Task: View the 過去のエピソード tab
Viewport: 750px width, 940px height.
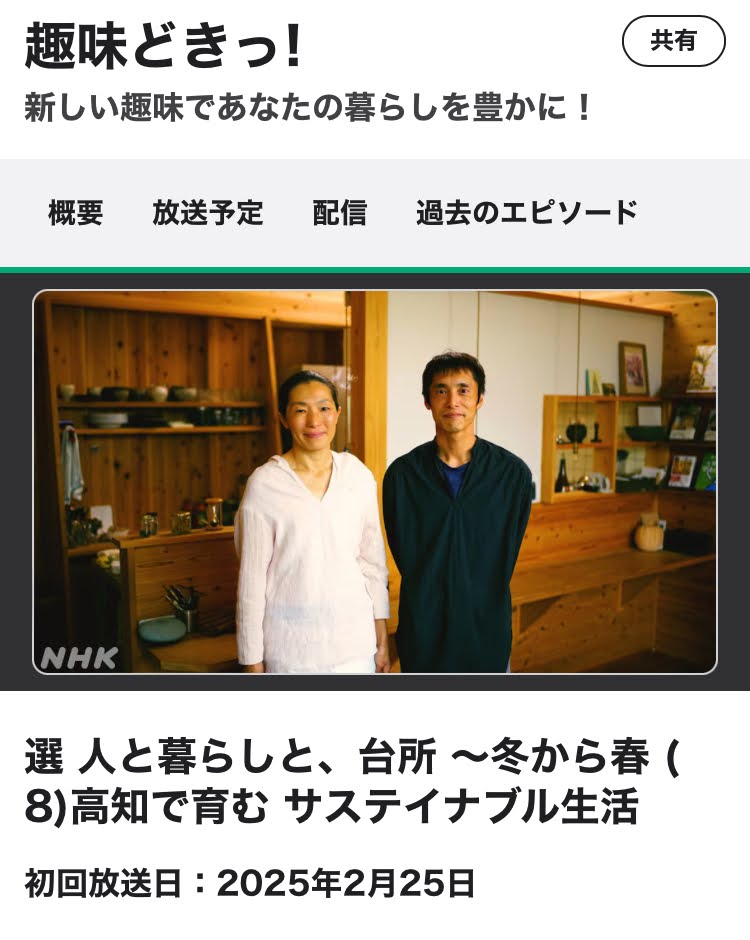Action: point(526,213)
